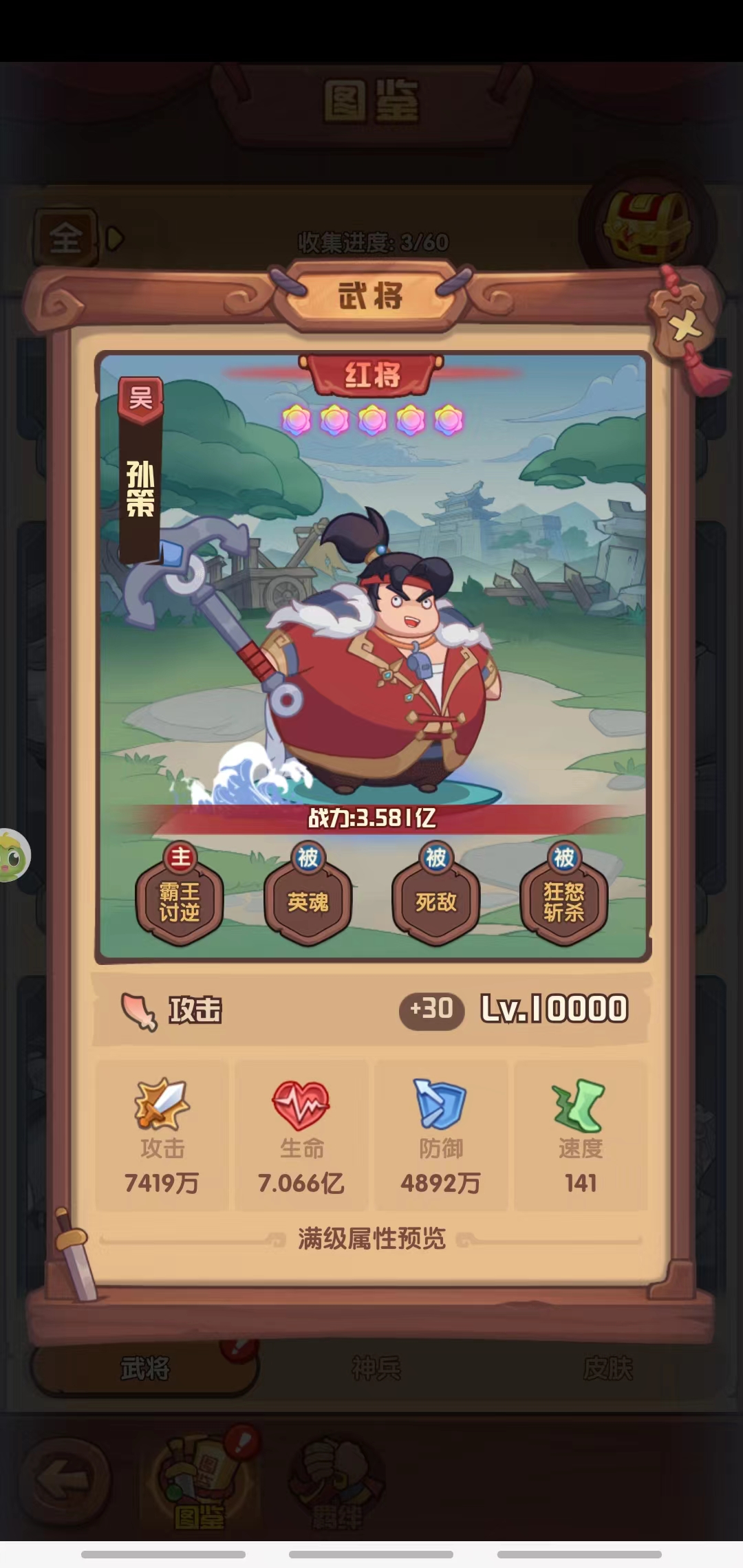Open the 狂怒斩杀 passive skill

(563, 902)
